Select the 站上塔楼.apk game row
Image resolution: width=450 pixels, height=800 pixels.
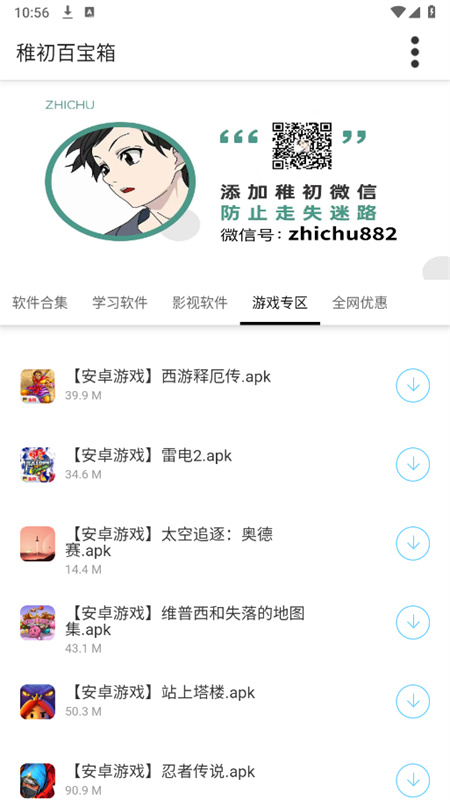coord(225,702)
